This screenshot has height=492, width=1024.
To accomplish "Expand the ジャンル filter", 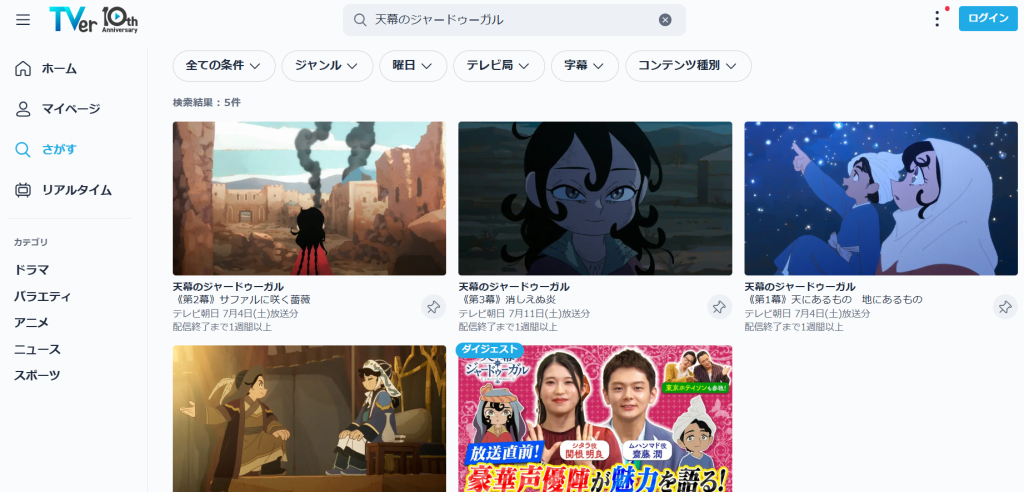I will click(x=327, y=66).
